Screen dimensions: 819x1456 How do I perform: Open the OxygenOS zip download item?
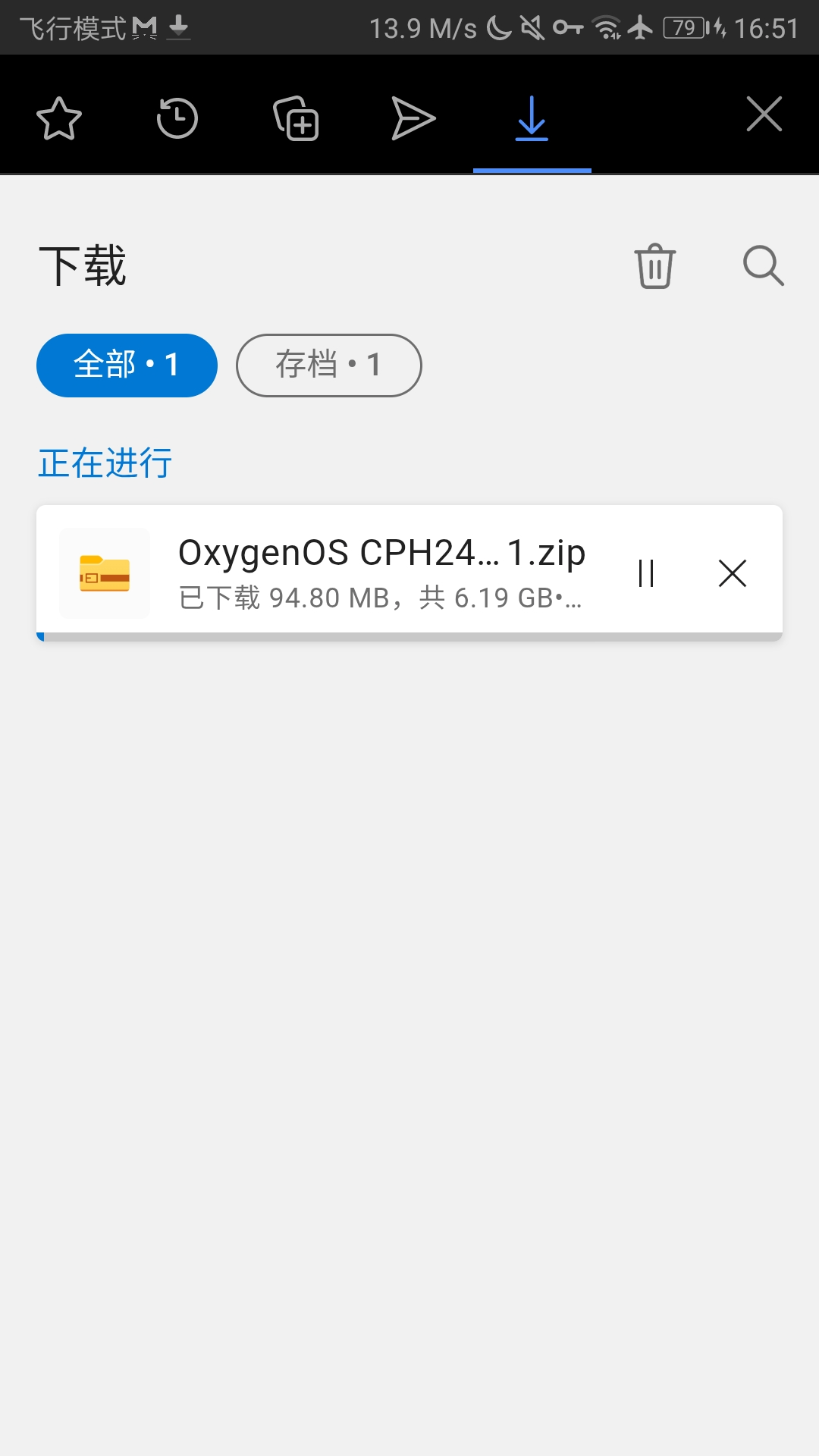(x=379, y=573)
